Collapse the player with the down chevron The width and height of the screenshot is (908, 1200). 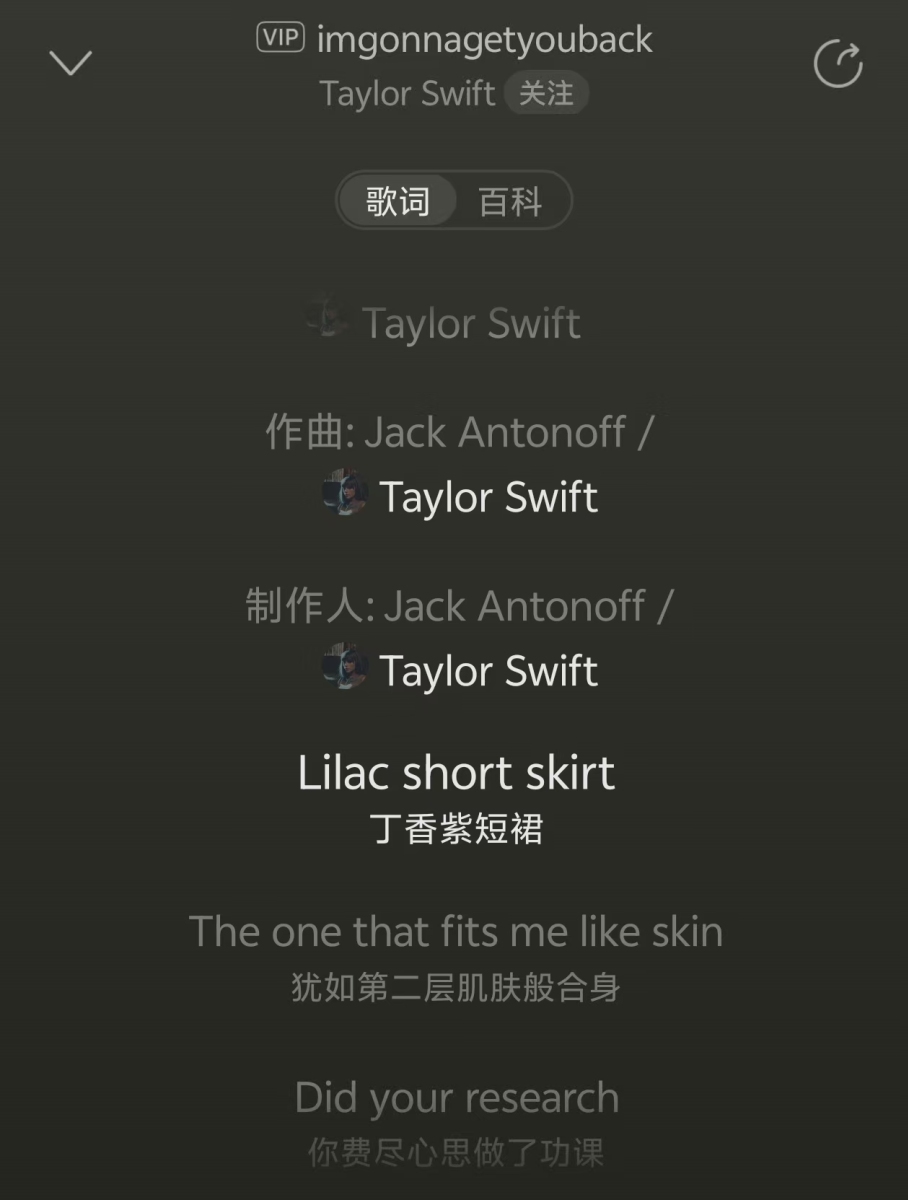coord(71,63)
